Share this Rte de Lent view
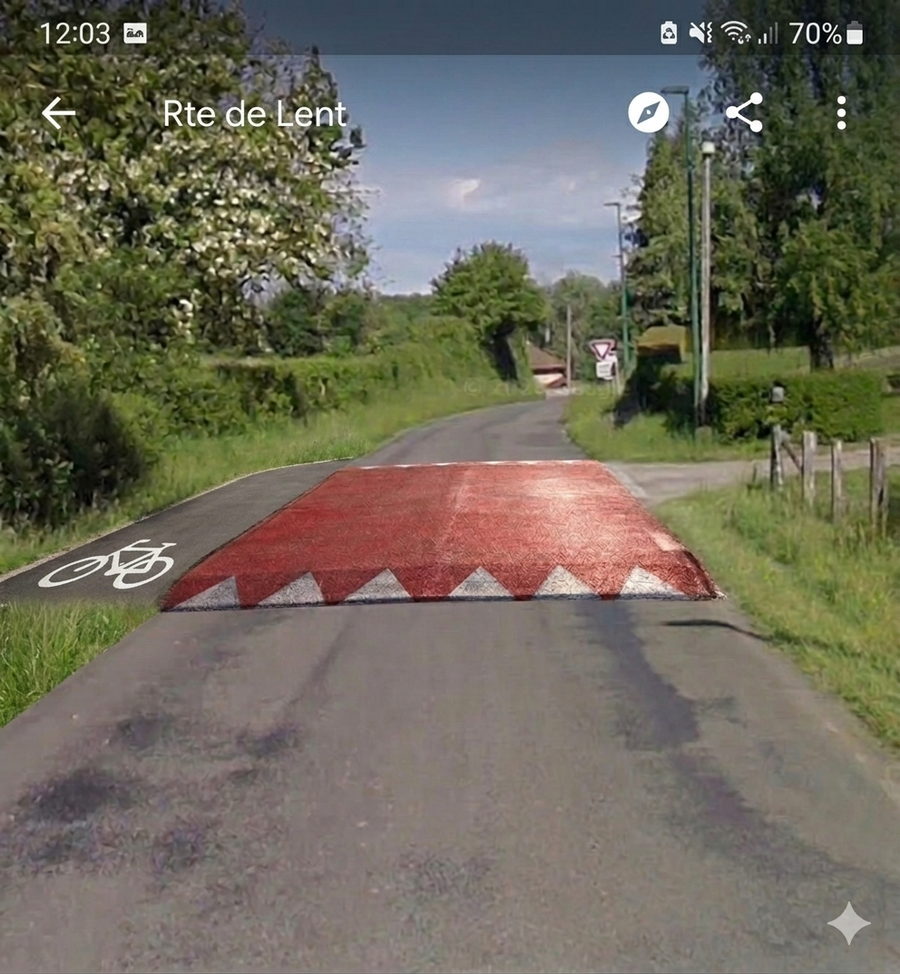The height and width of the screenshot is (974, 900). [744, 112]
